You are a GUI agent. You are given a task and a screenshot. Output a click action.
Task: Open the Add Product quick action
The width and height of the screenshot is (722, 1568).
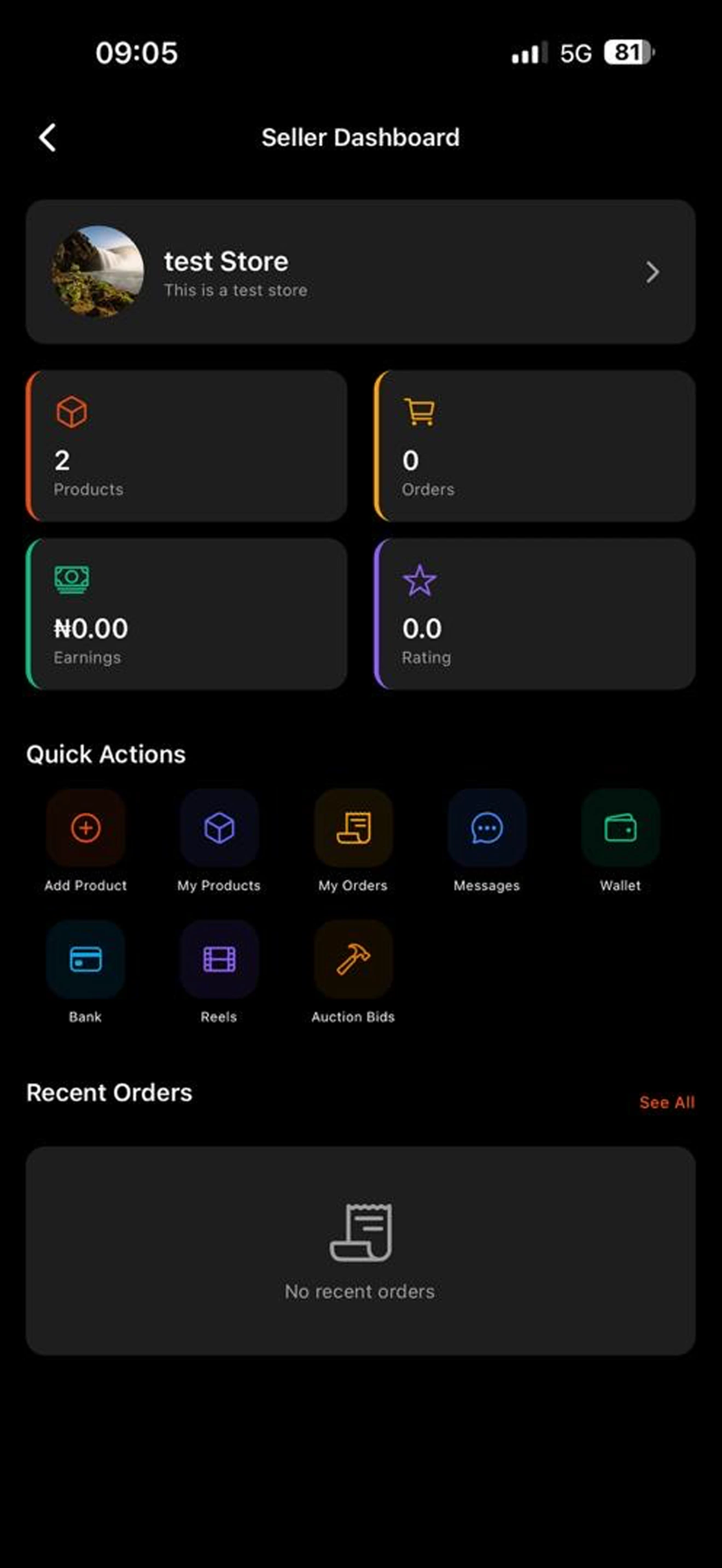[x=85, y=828]
